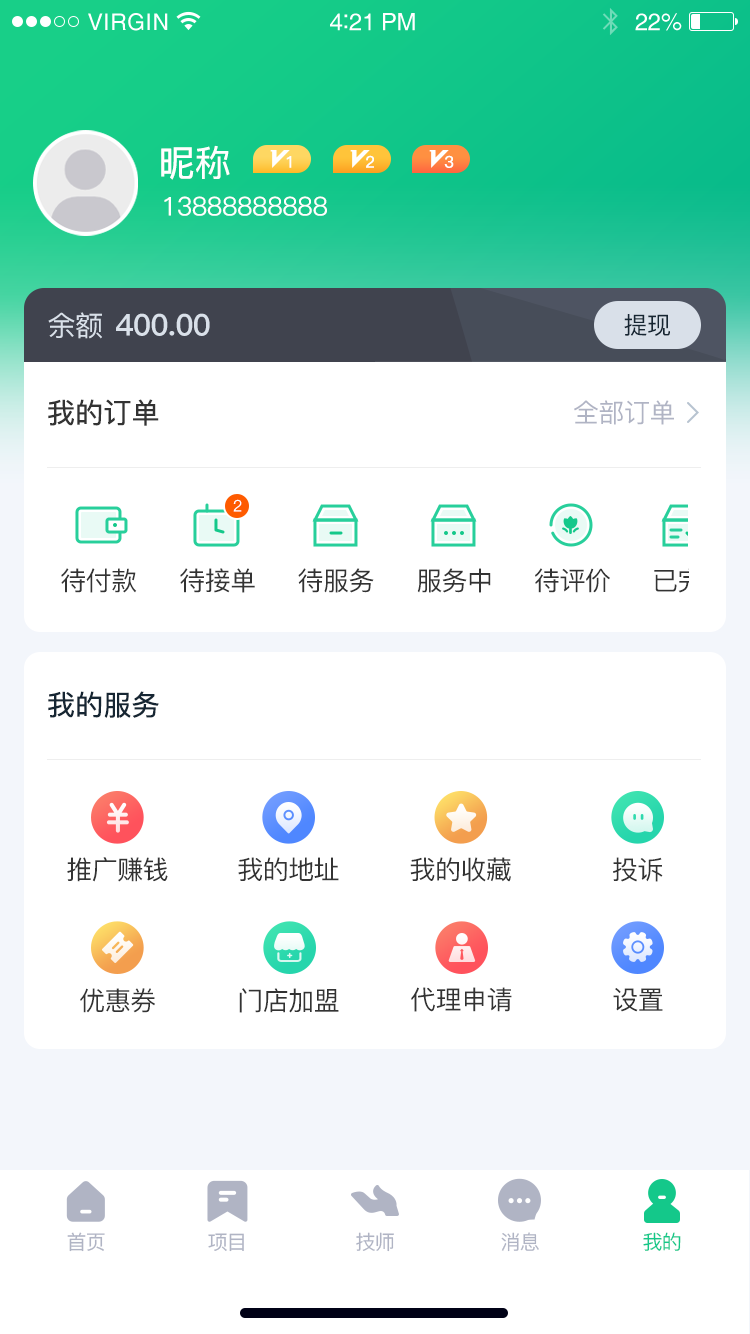Switch to the 首页 home tab

point(86,1215)
